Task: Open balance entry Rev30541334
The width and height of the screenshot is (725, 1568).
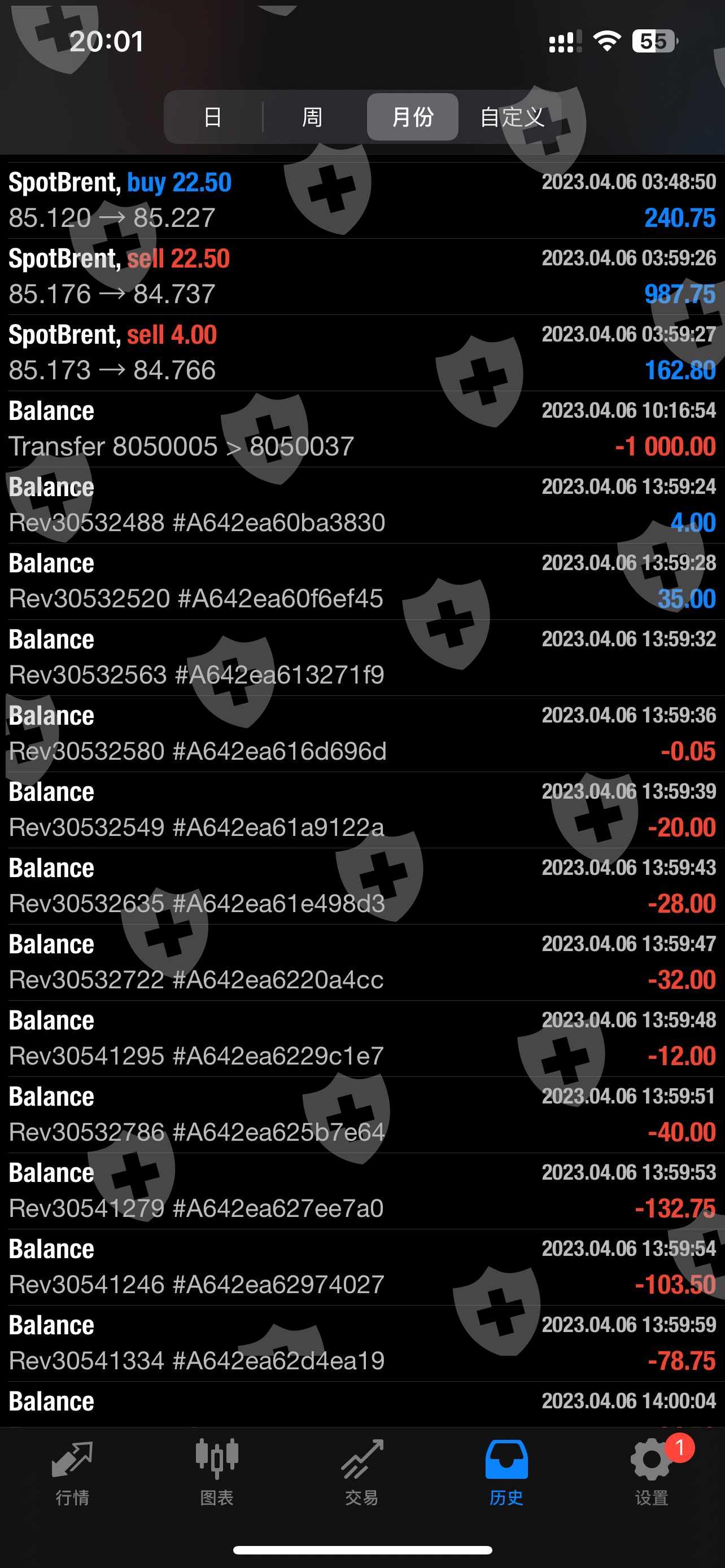Action: (x=362, y=1343)
